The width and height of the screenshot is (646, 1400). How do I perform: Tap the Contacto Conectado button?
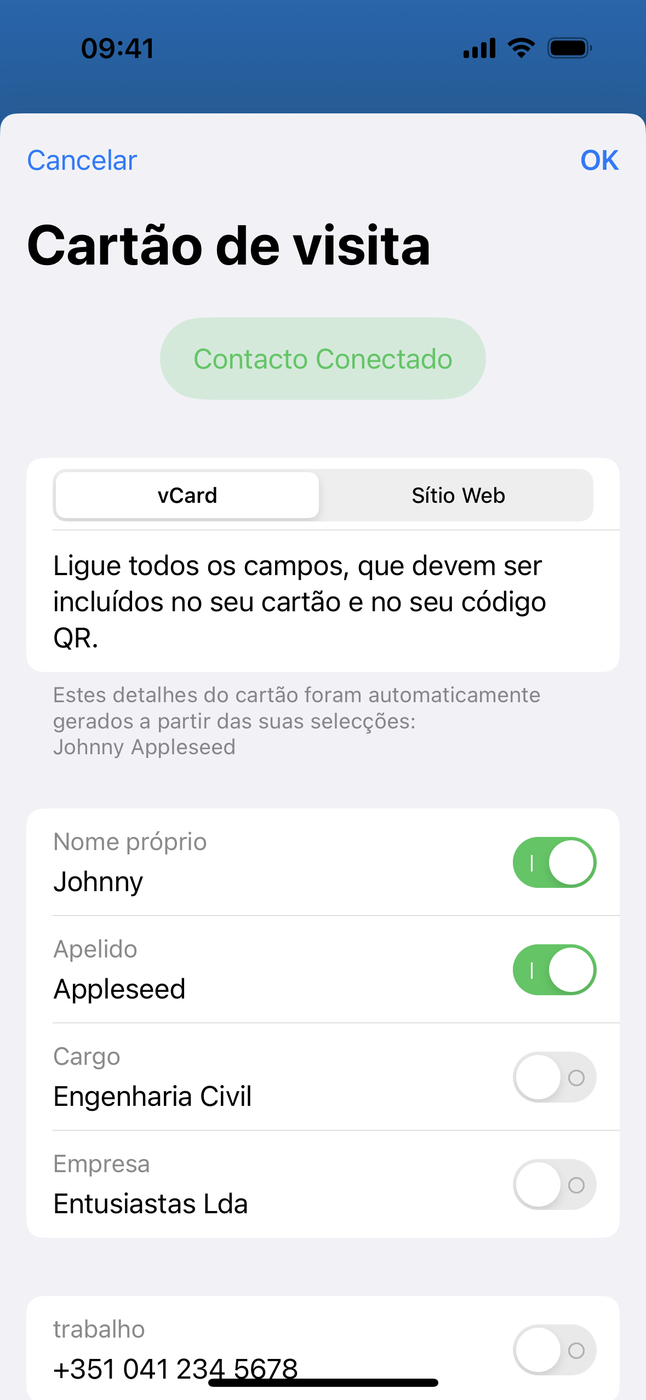323,359
